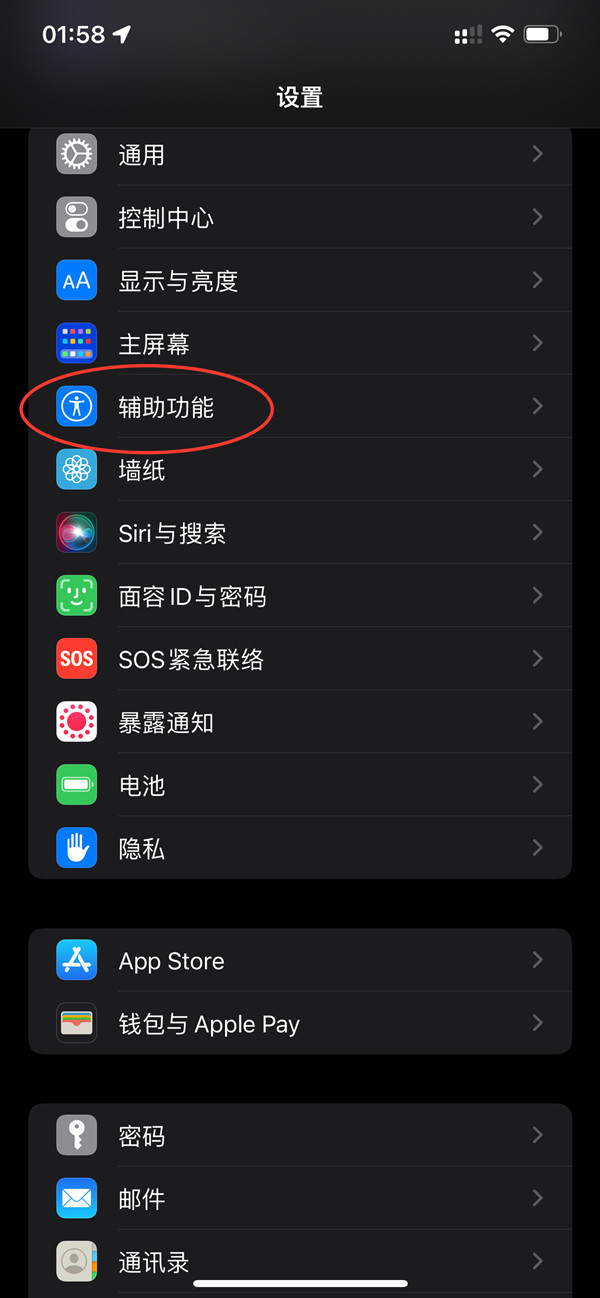Go to 控制中心 settings

[x=300, y=218]
